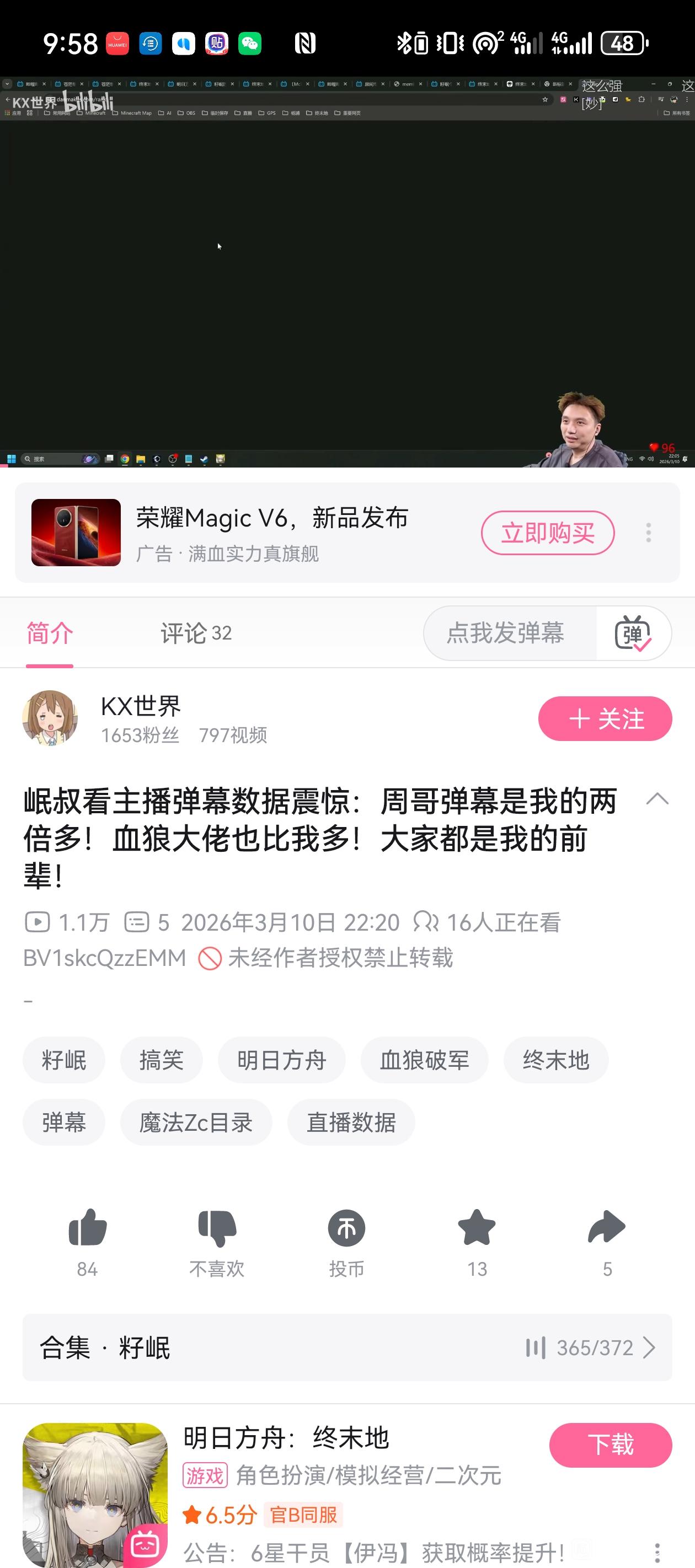Open the 直播数据 tag
This screenshot has width=695, height=1568.
pyautogui.click(x=351, y=1123)
